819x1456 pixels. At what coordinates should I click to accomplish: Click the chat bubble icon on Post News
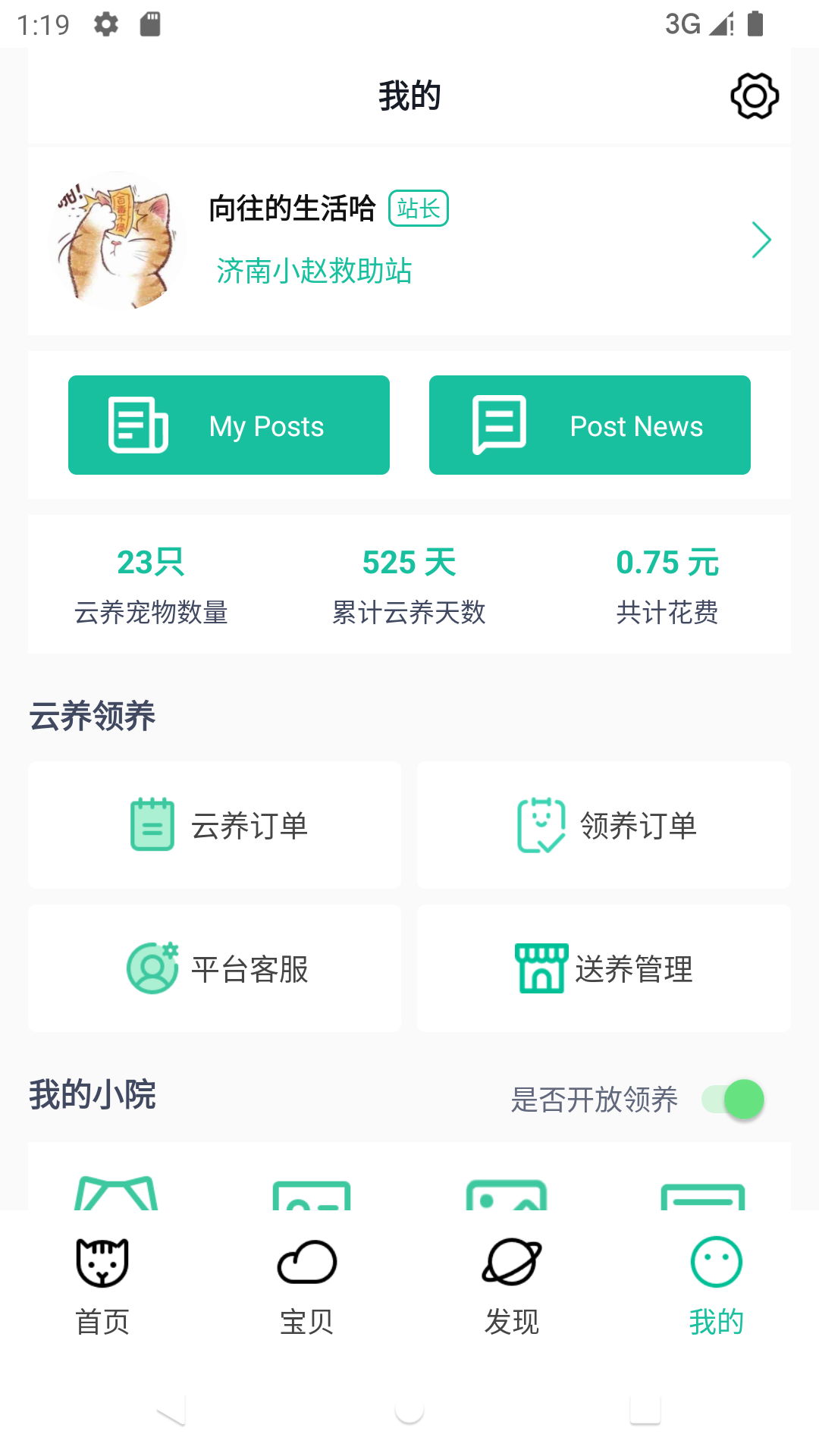tap(498, 425)
